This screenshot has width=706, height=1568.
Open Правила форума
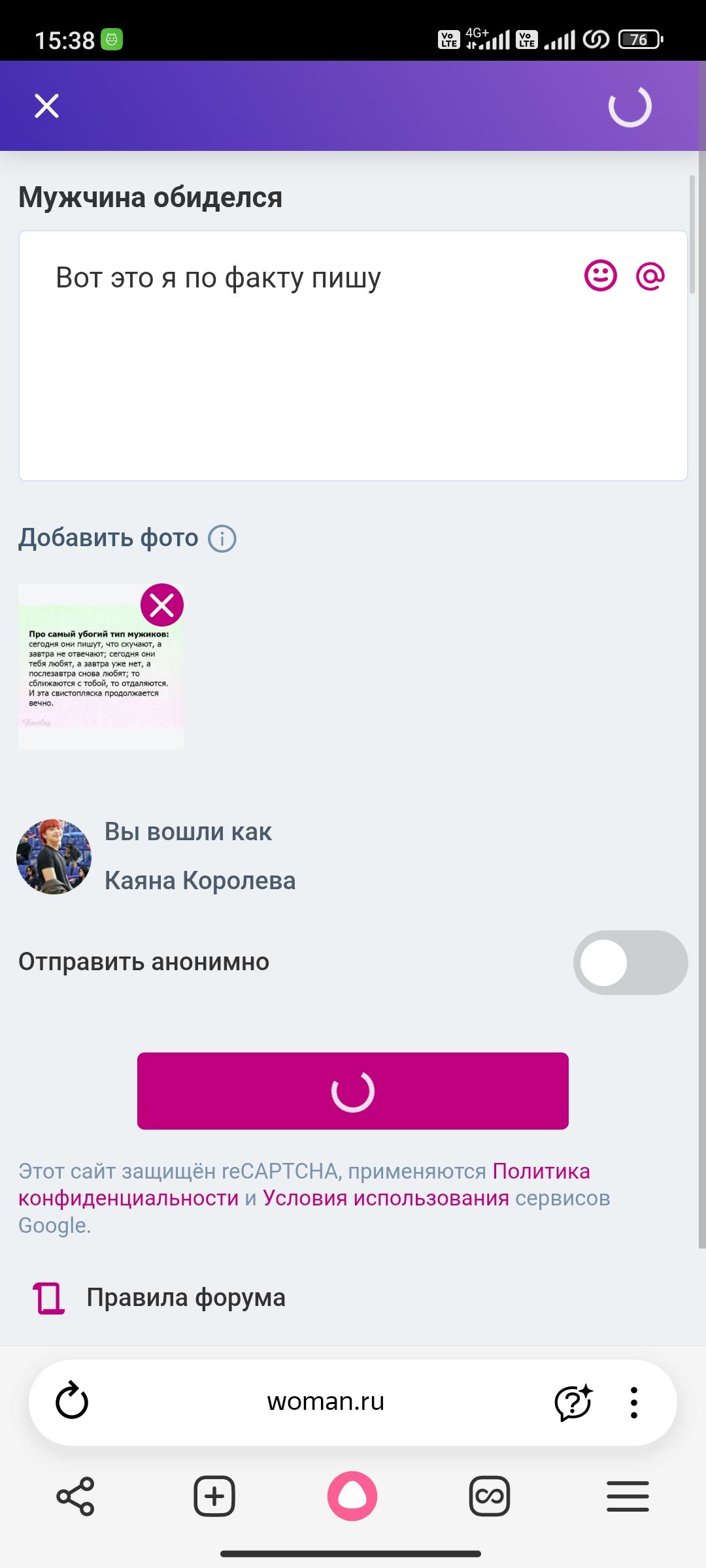click(186, 1298)
